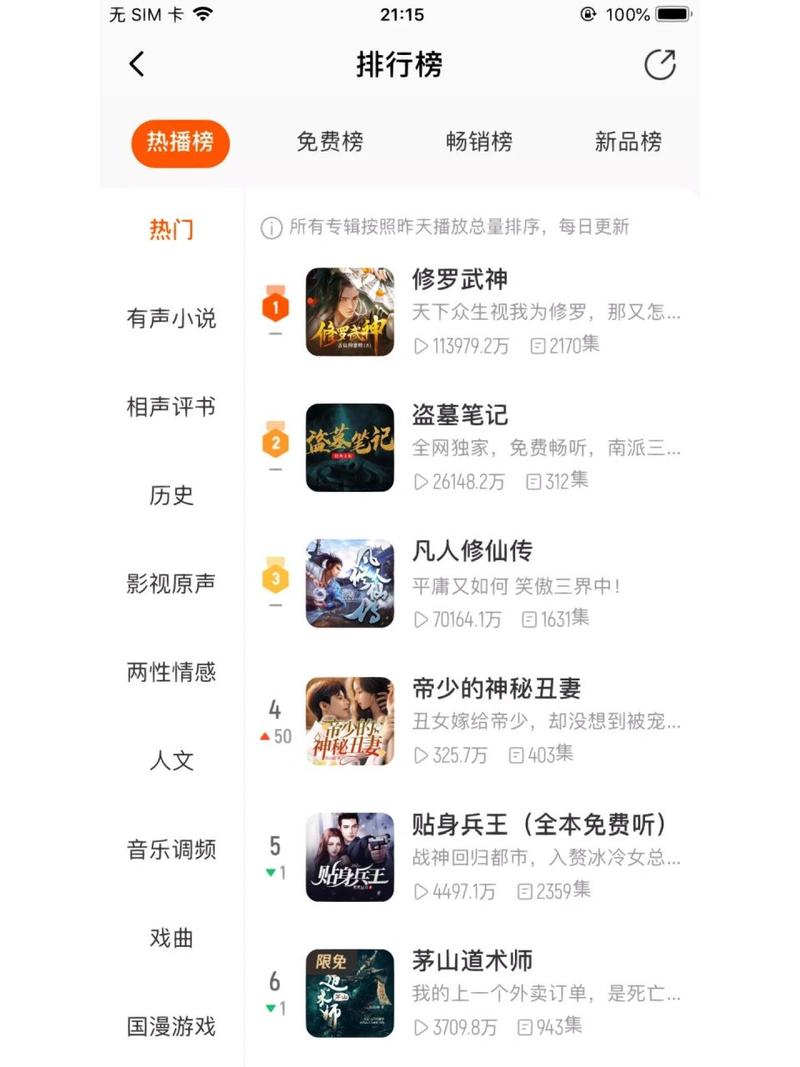Screen dimensions: 800x1067
Task: Select 有声小说 category in sidebar
Action: click(x=170, y=318)
